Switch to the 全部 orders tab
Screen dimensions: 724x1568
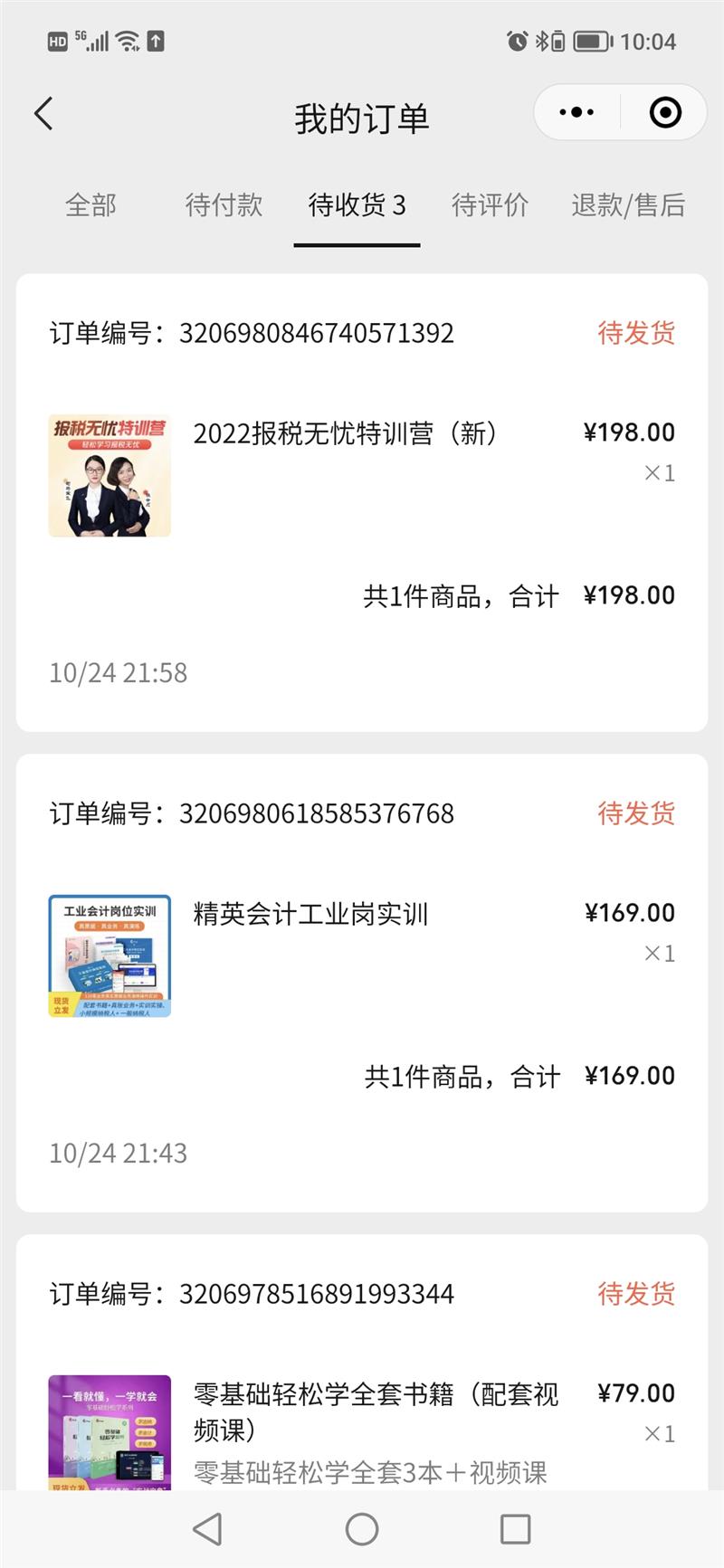click(x=90, y=205)
